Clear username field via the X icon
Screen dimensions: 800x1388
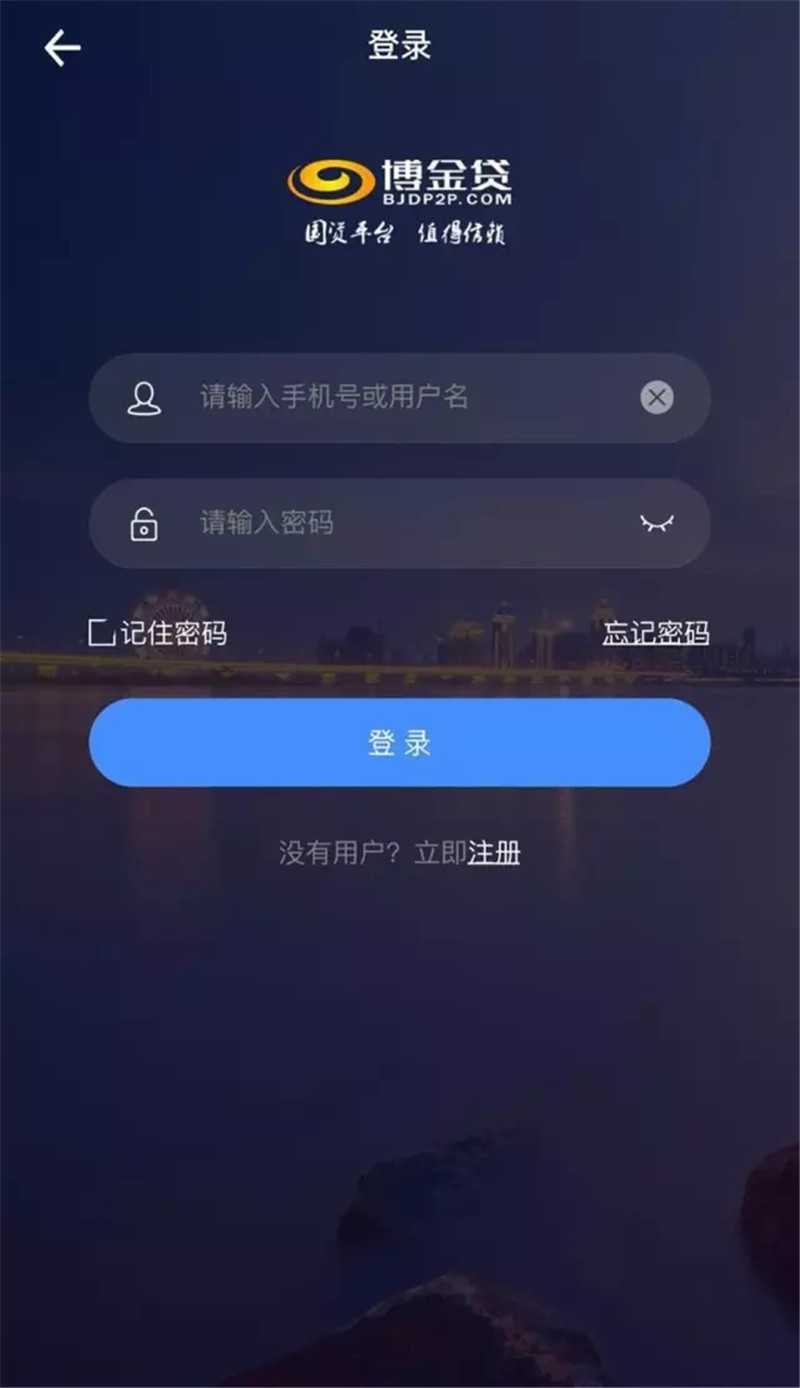point(657,396)
